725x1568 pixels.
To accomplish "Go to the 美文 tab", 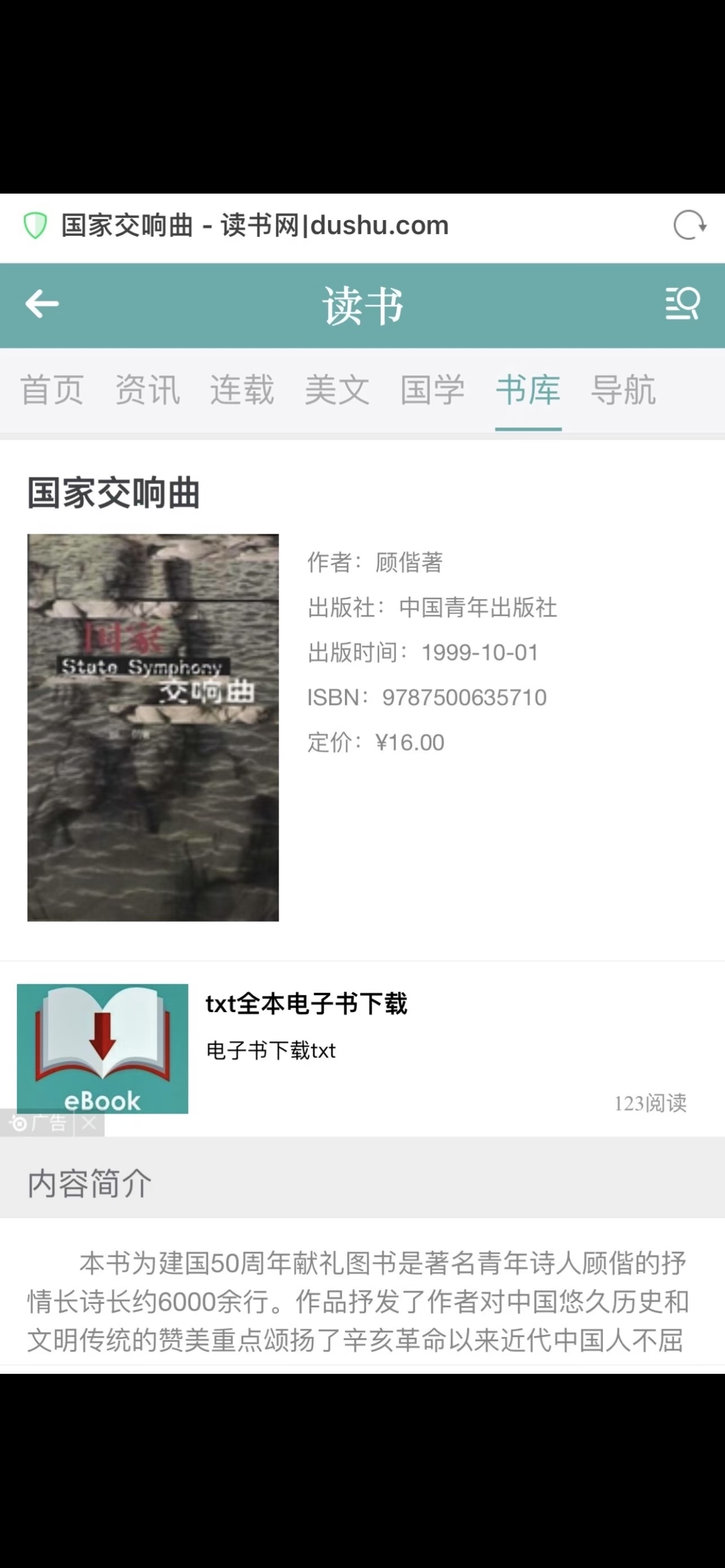I will tap(337, 389).
